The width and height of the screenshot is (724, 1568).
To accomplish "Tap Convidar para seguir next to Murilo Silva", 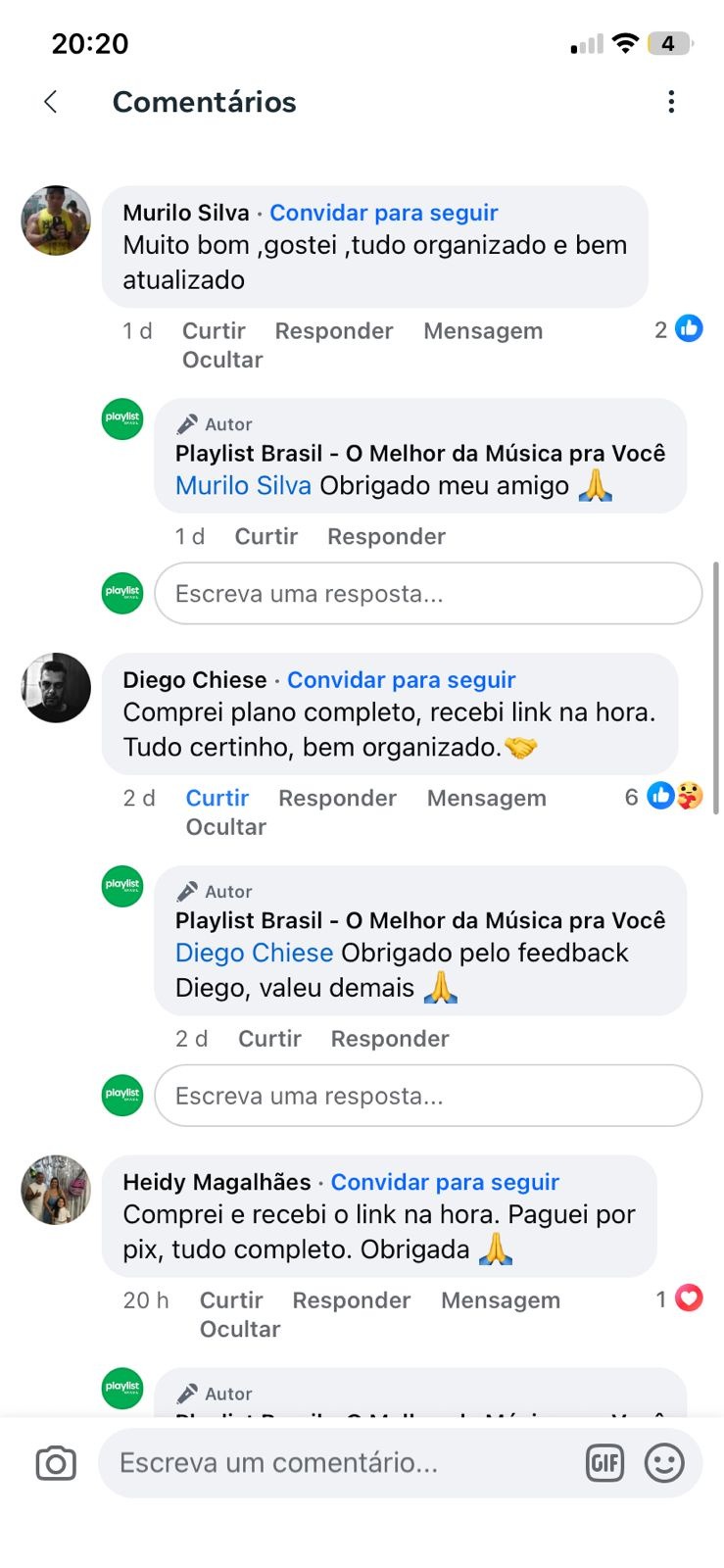I will (x=383, y=213).
